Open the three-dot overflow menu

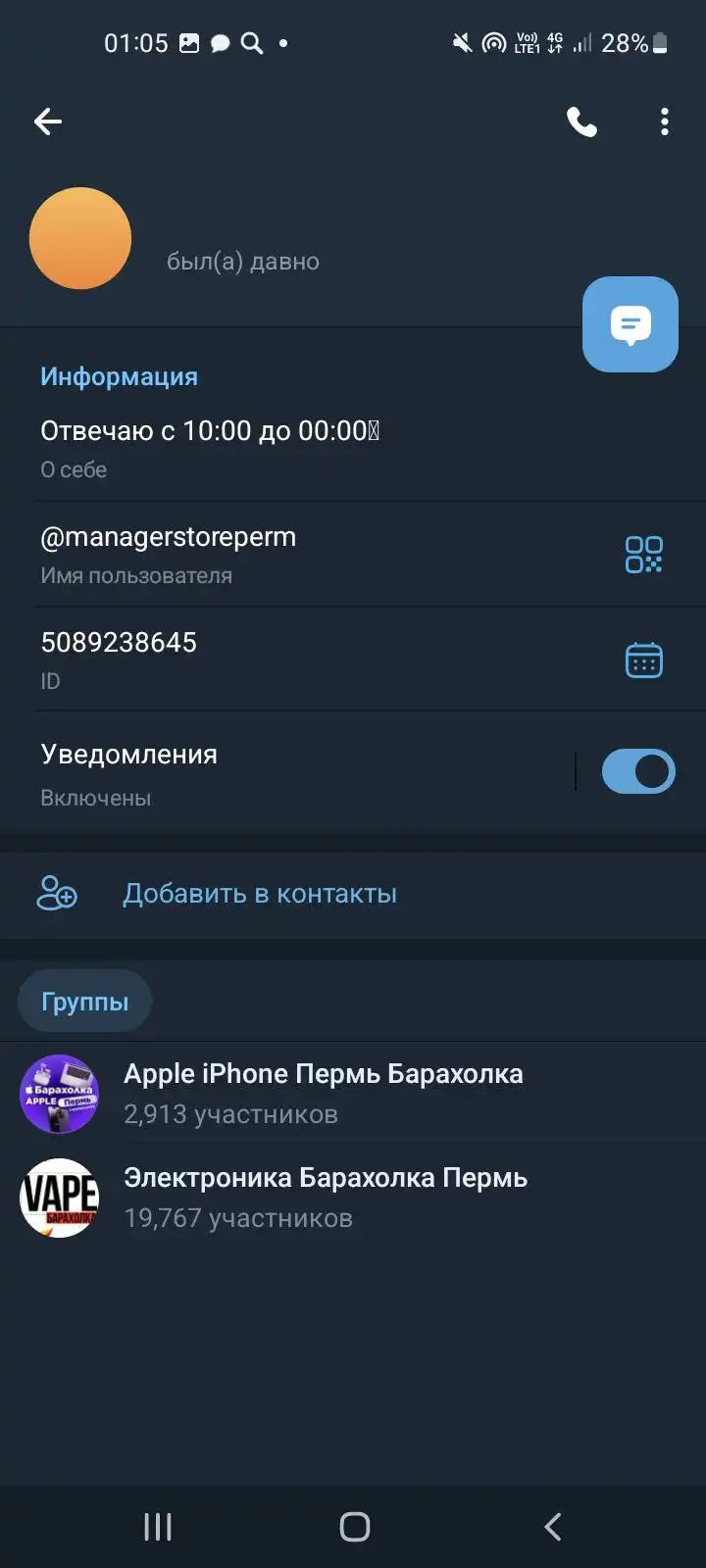pyautogui.click(x=665, y=122)
